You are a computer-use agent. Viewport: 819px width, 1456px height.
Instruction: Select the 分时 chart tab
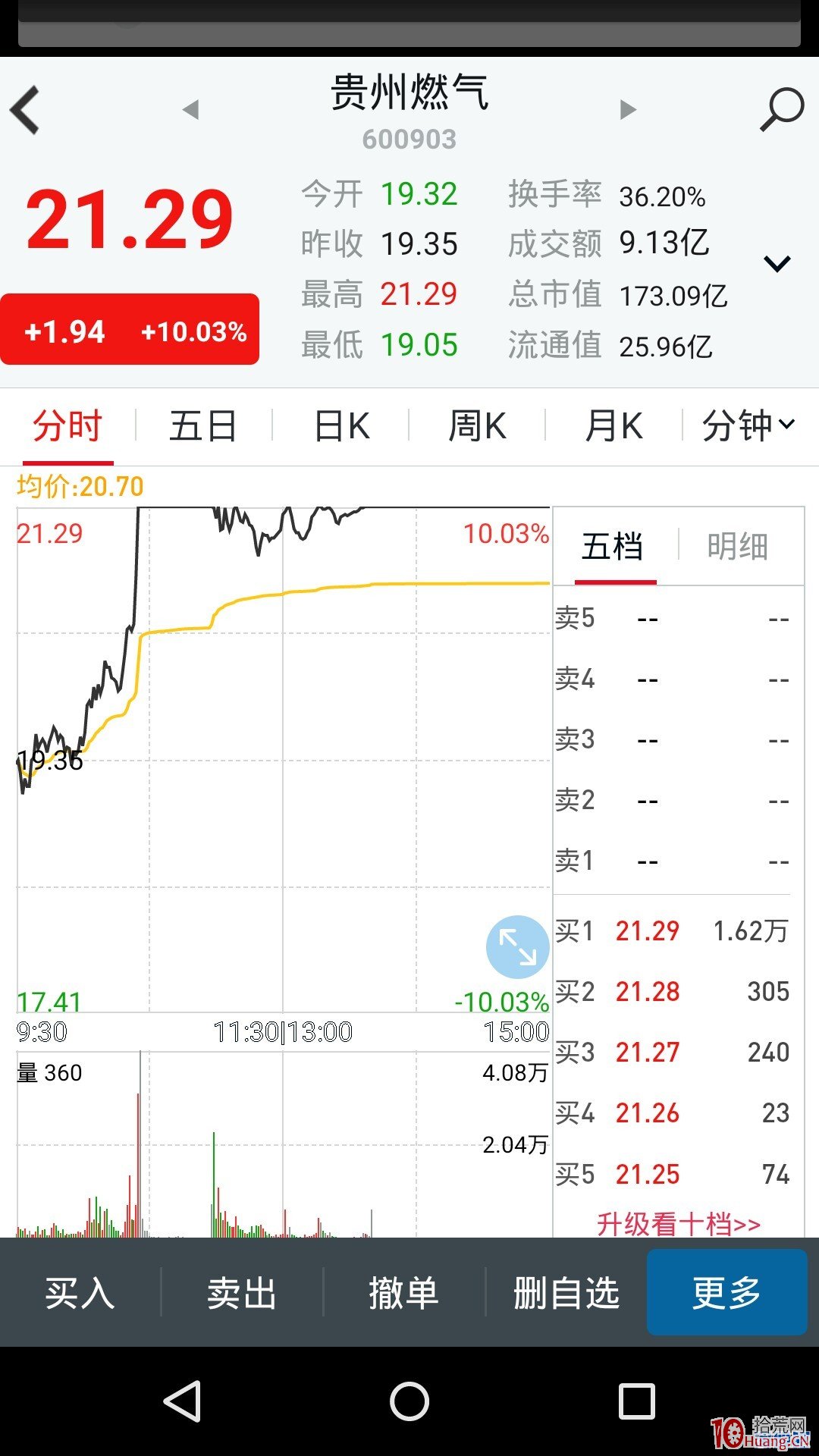pos(67,425)
